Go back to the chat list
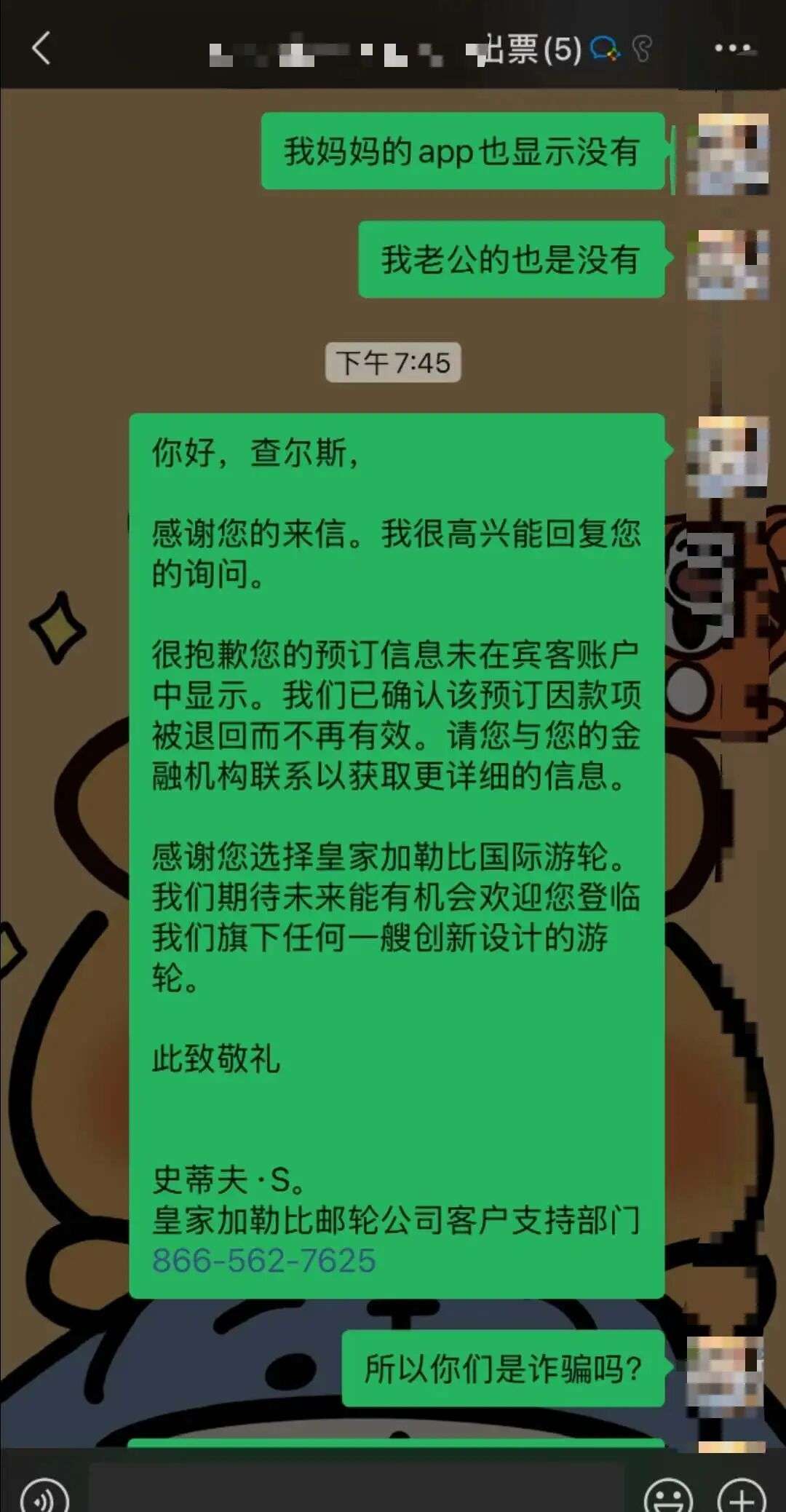Viewport: 786px width, 1512px height. pyautogui.click(x=41, y=49)
